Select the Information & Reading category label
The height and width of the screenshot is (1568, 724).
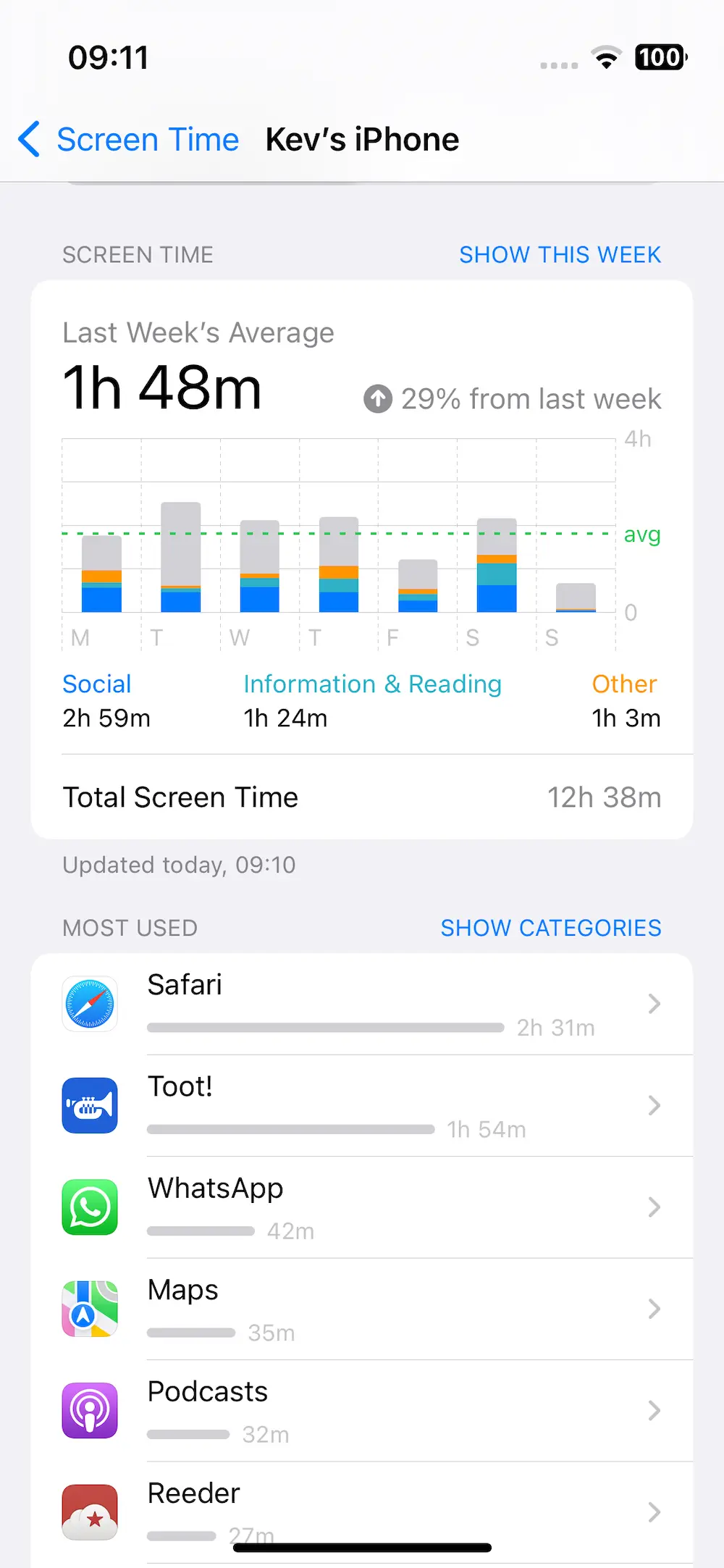tap(373, 683)
